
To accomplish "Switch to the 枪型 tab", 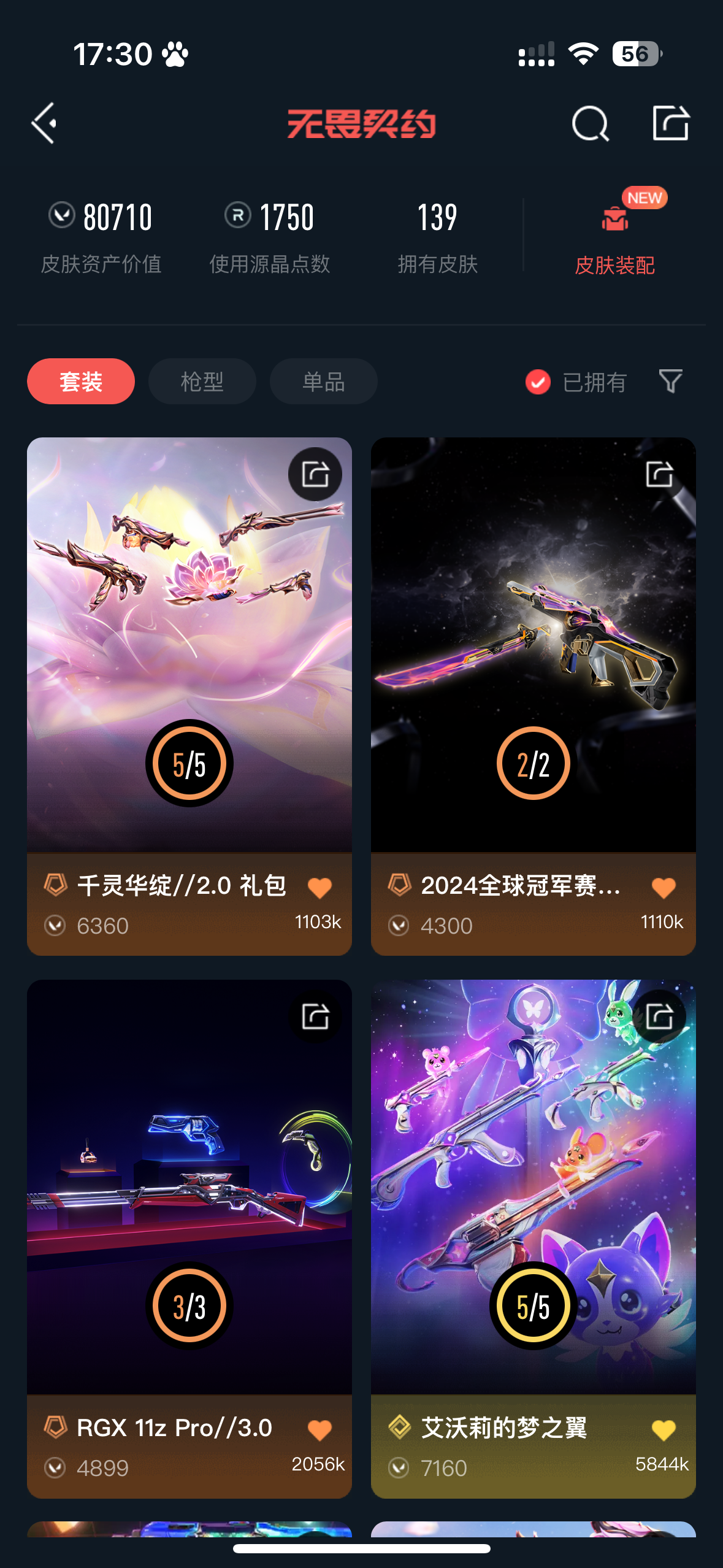I will click(202, 382).
